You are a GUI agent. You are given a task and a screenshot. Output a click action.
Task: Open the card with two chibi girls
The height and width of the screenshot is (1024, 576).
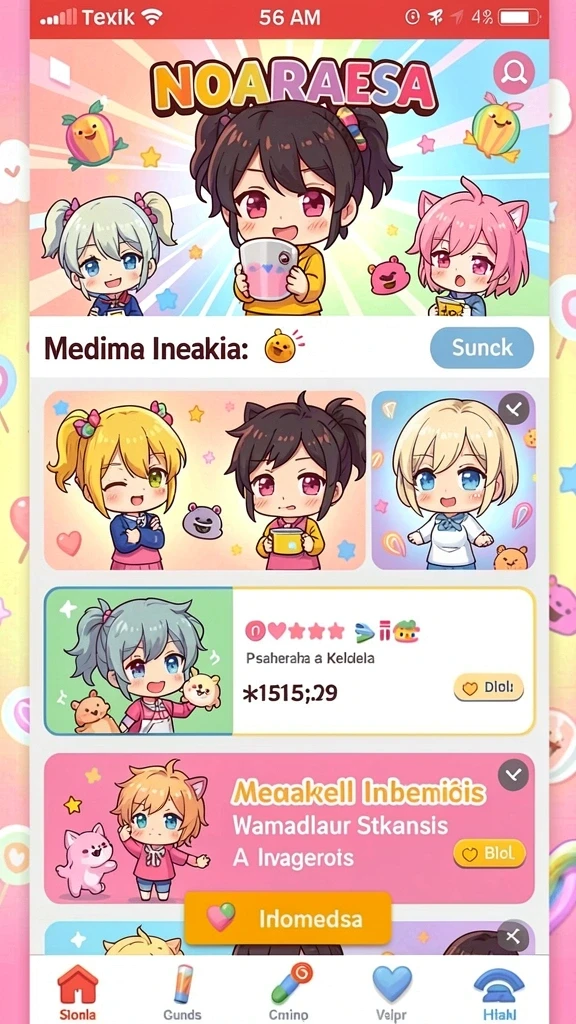[205, 480]
